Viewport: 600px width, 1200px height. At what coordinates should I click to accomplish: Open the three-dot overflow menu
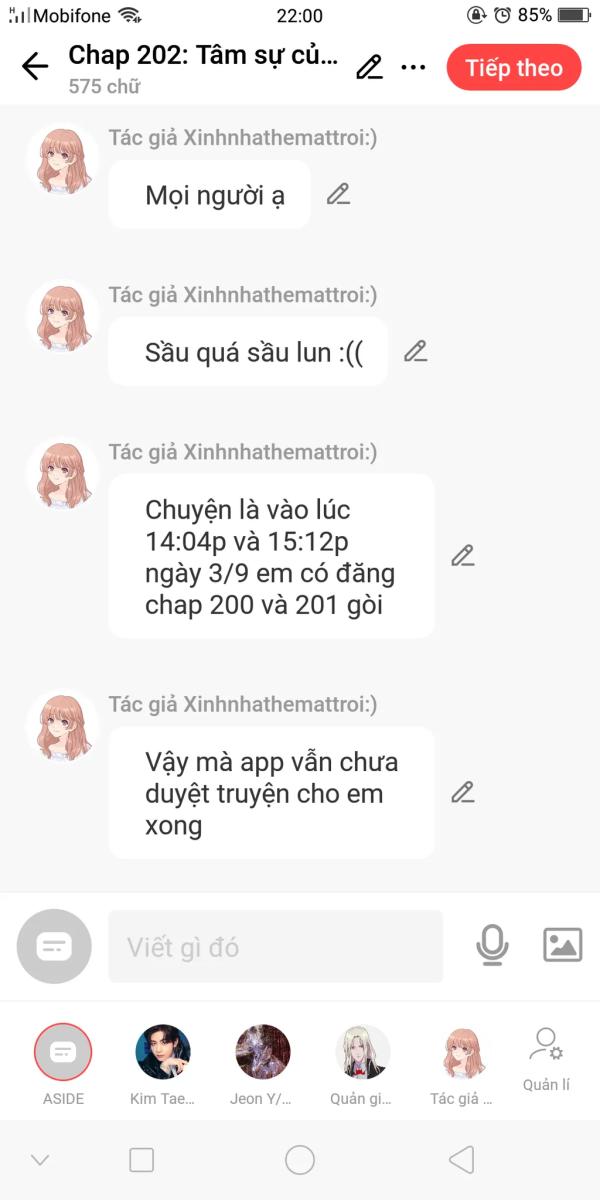tap(413, 67)
